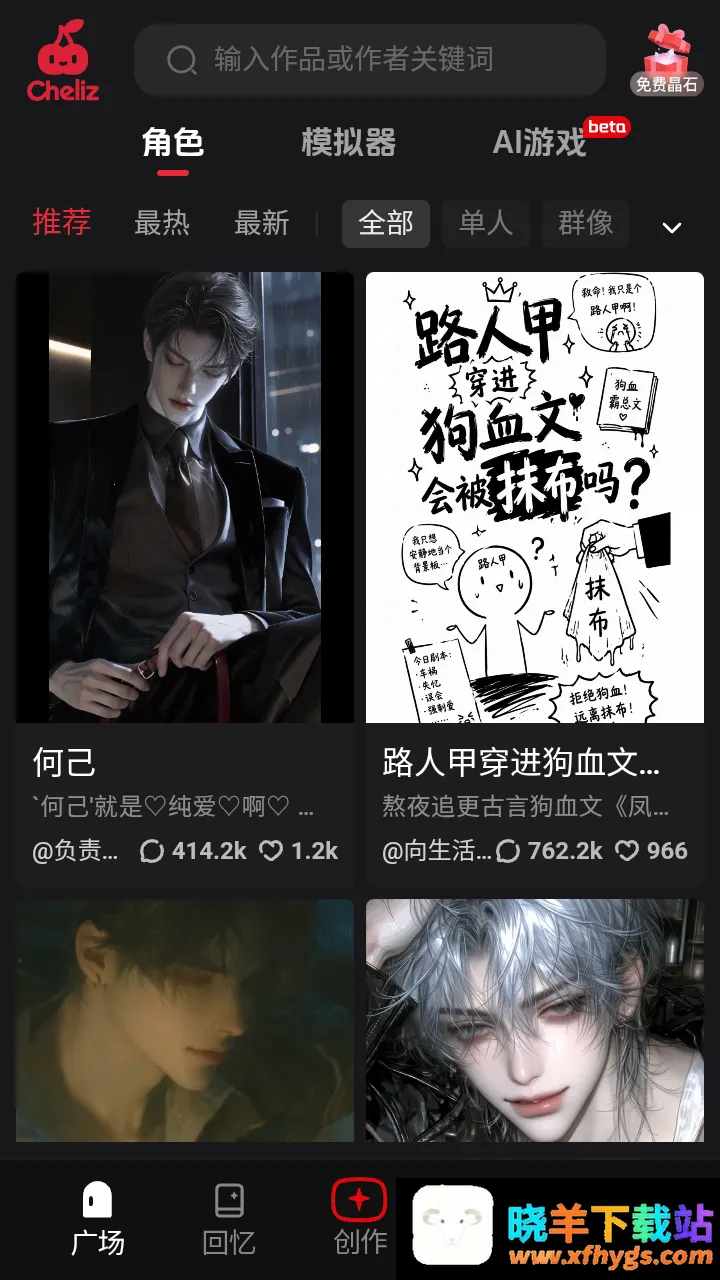The image size is (720, 1280).
Task: Select the 推荐 sorting option
Action: pos(62,222)
